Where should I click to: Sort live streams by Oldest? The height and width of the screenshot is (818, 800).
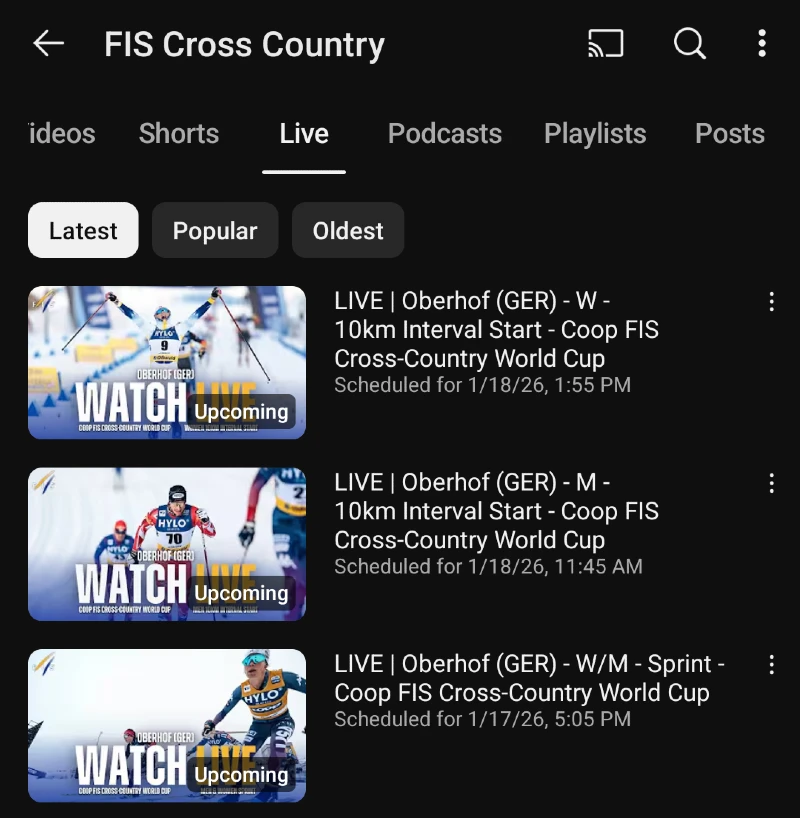(348, 231)
